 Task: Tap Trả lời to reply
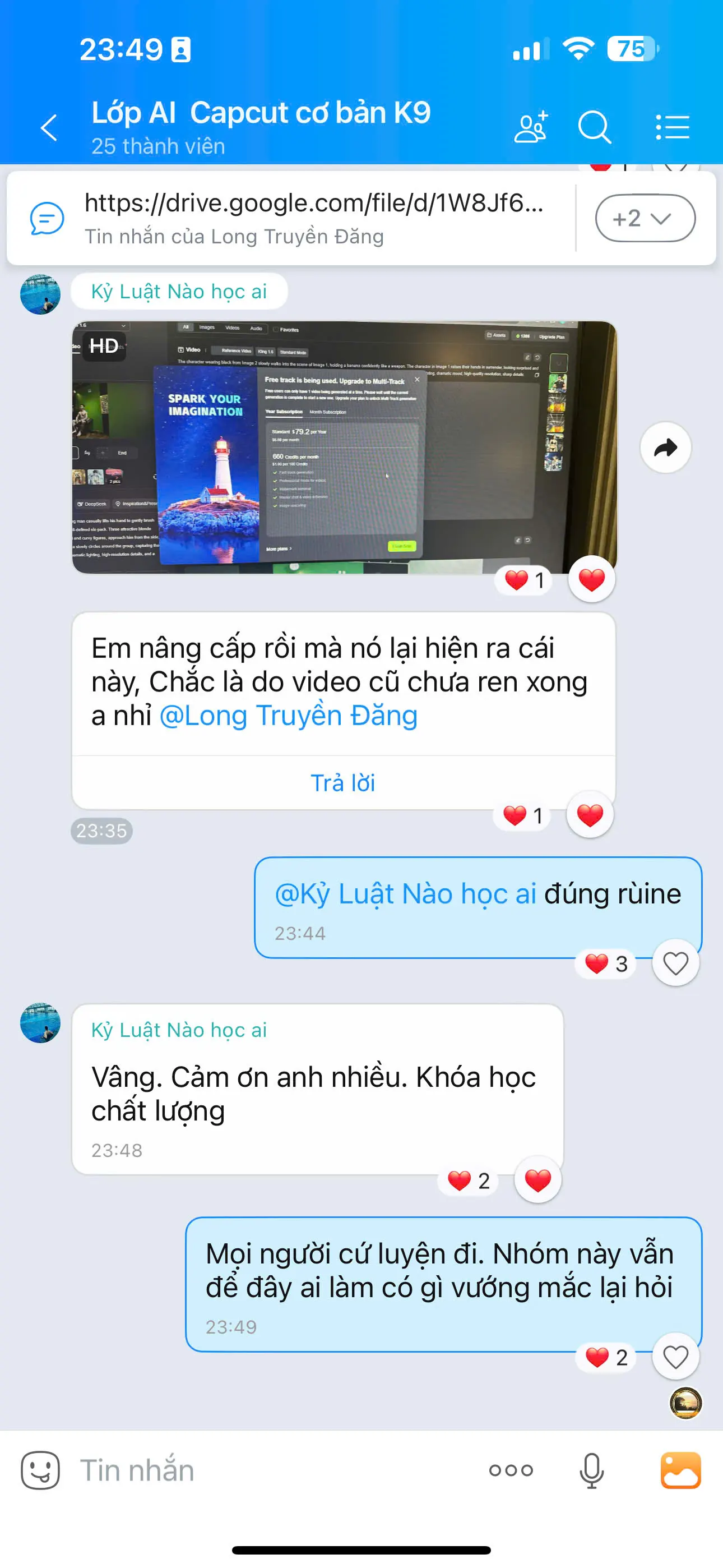coord(343,783)
